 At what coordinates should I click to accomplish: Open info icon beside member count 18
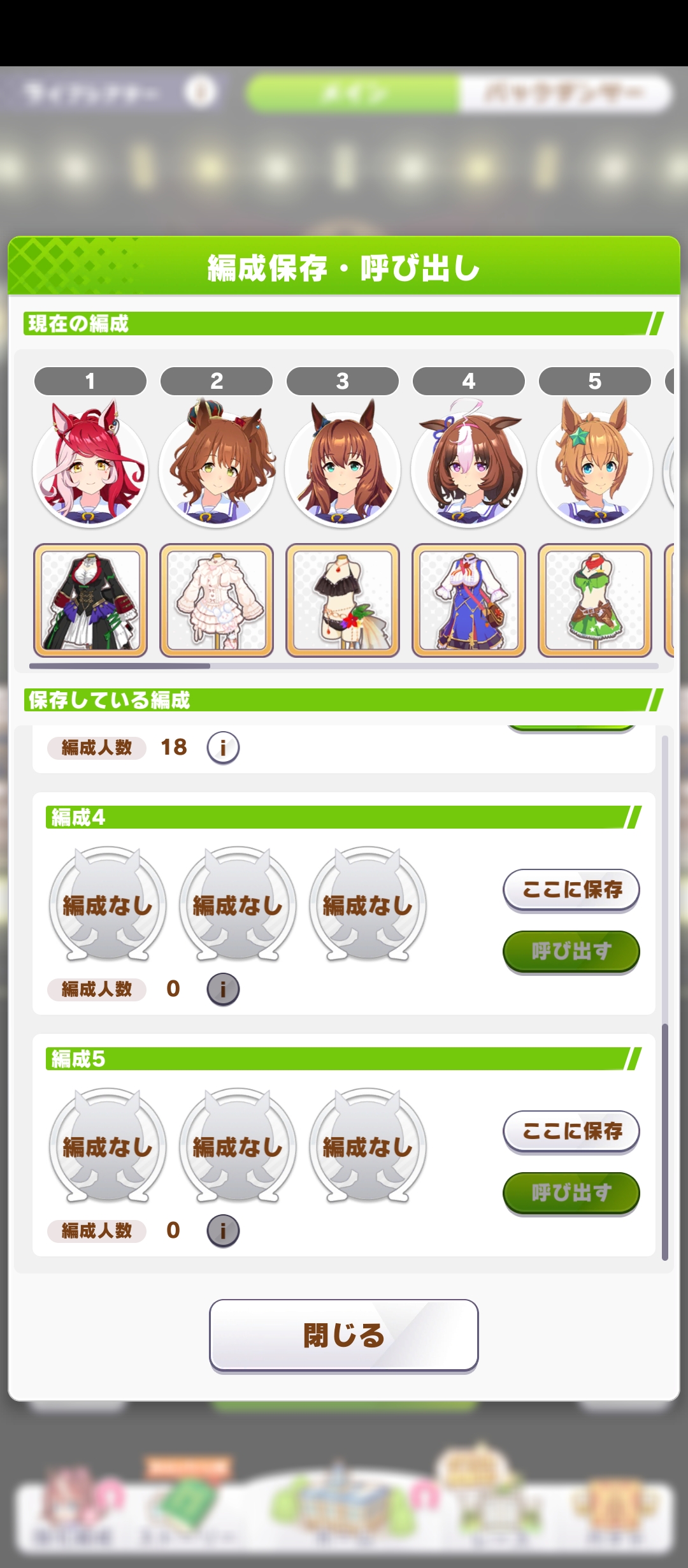pos(223,748)
